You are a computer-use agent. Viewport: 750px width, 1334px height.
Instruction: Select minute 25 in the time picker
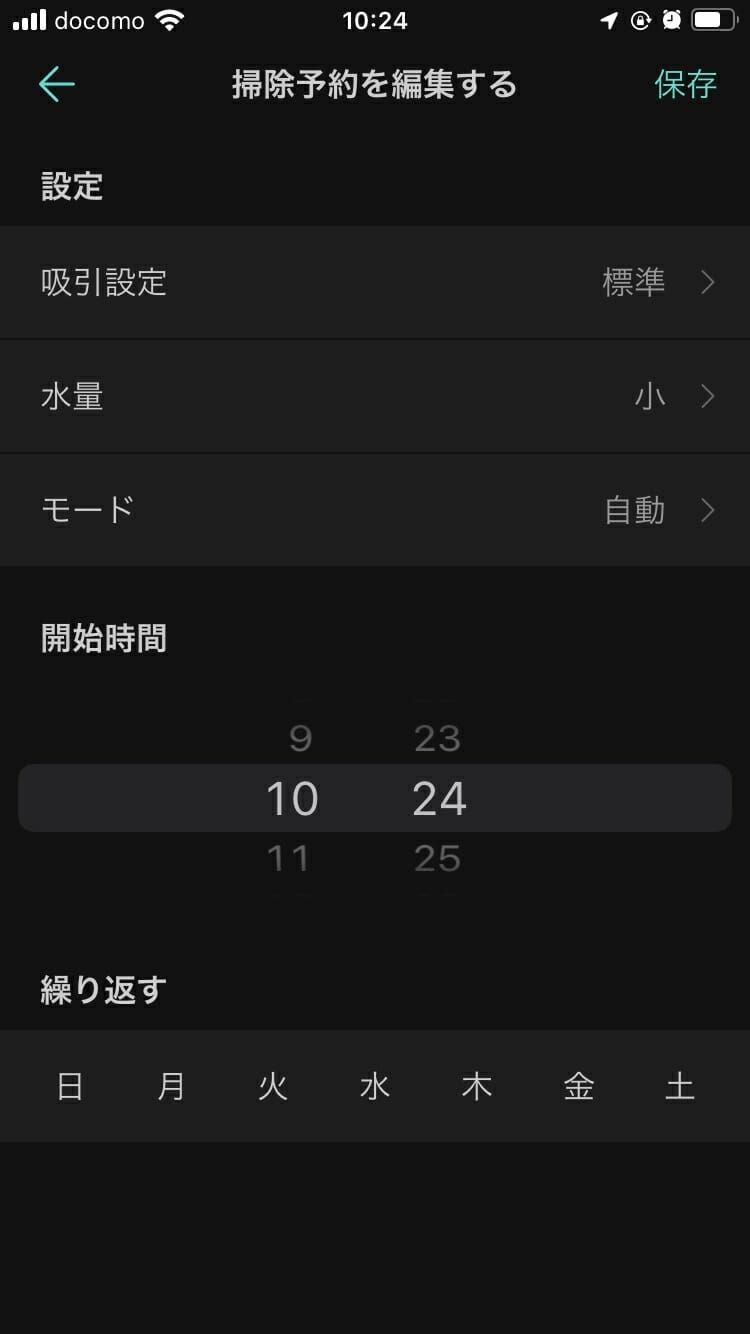tap(437, 859)
